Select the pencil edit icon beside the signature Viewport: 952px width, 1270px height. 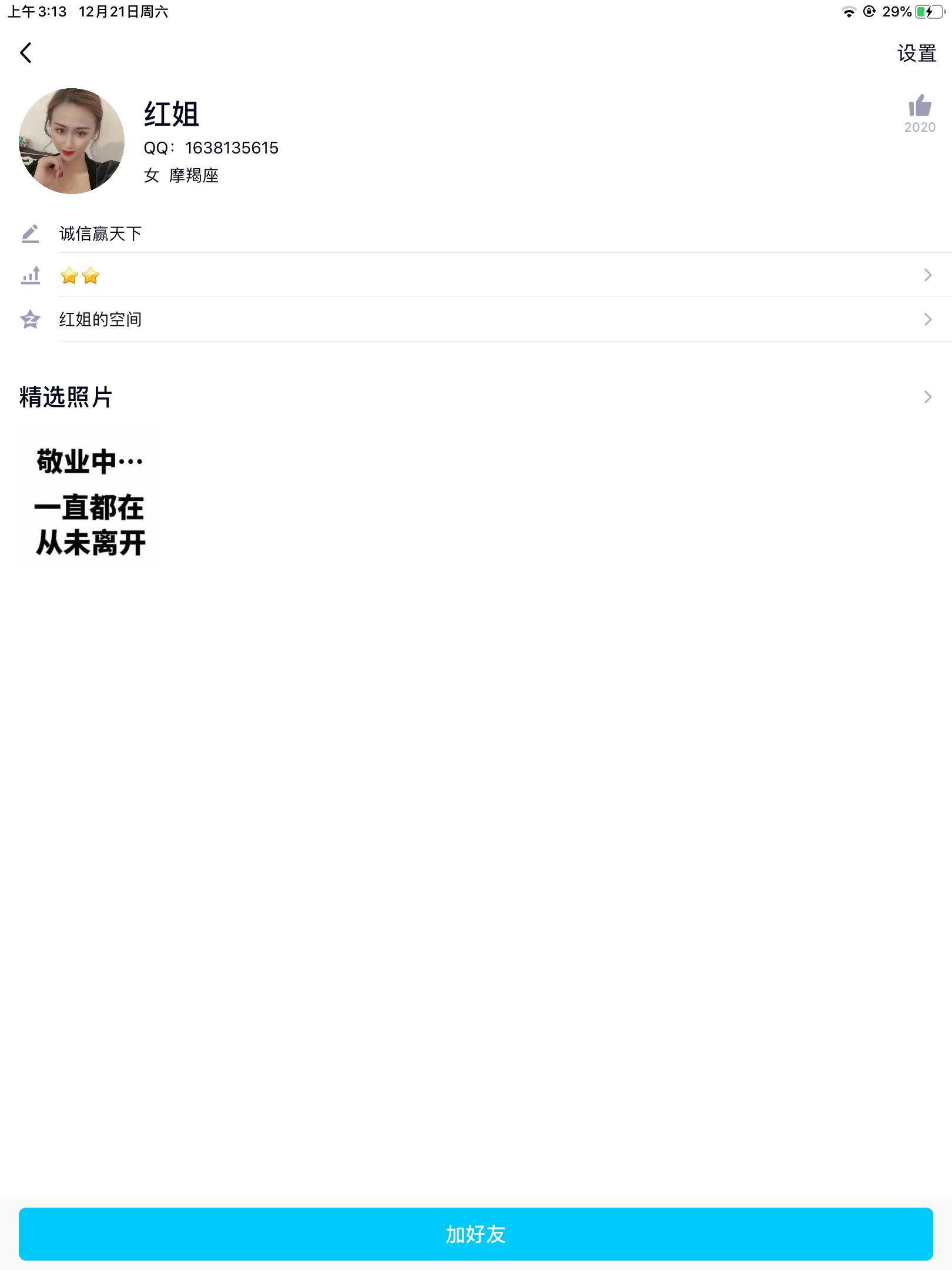(31, 233)
